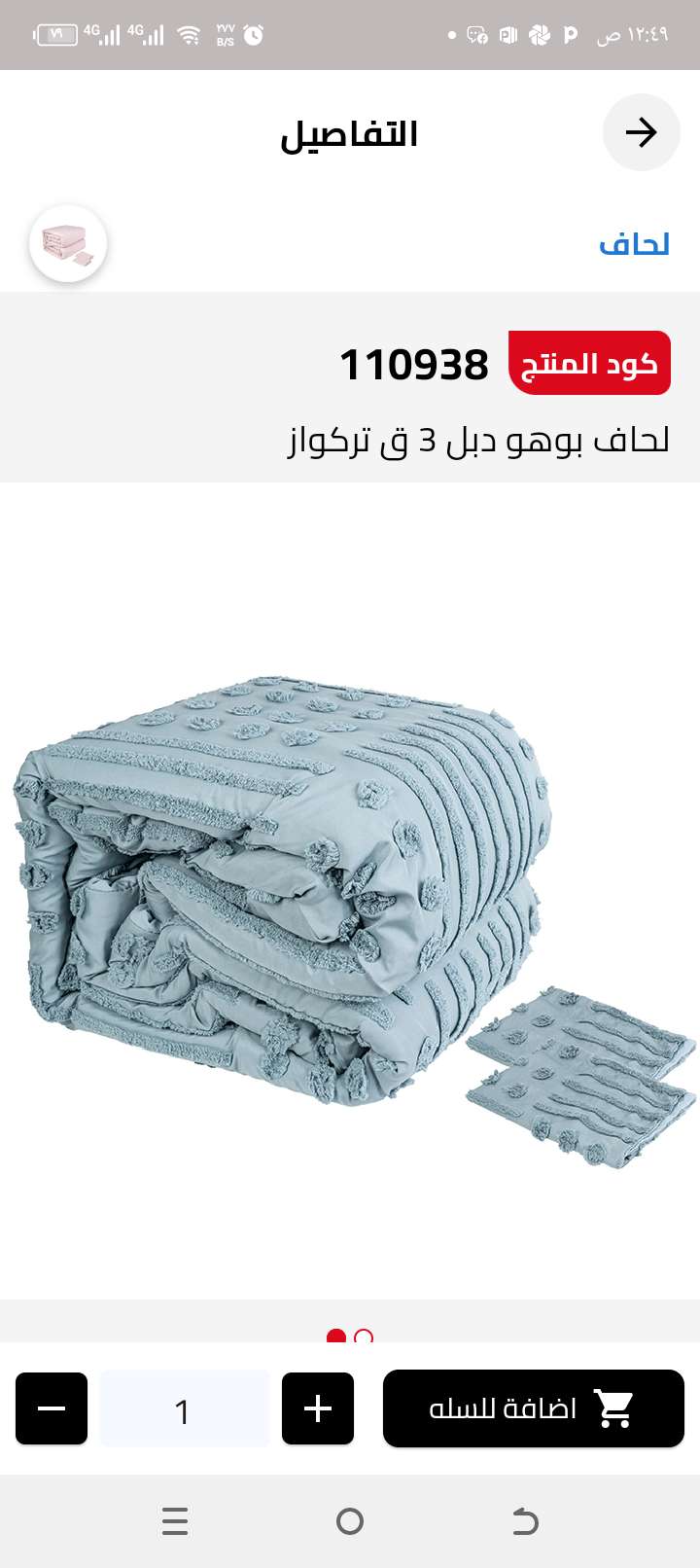Select the second image page dot
Viewport: 700px width, 1568px height.
pyautogui.click(x=364, y=1337)
